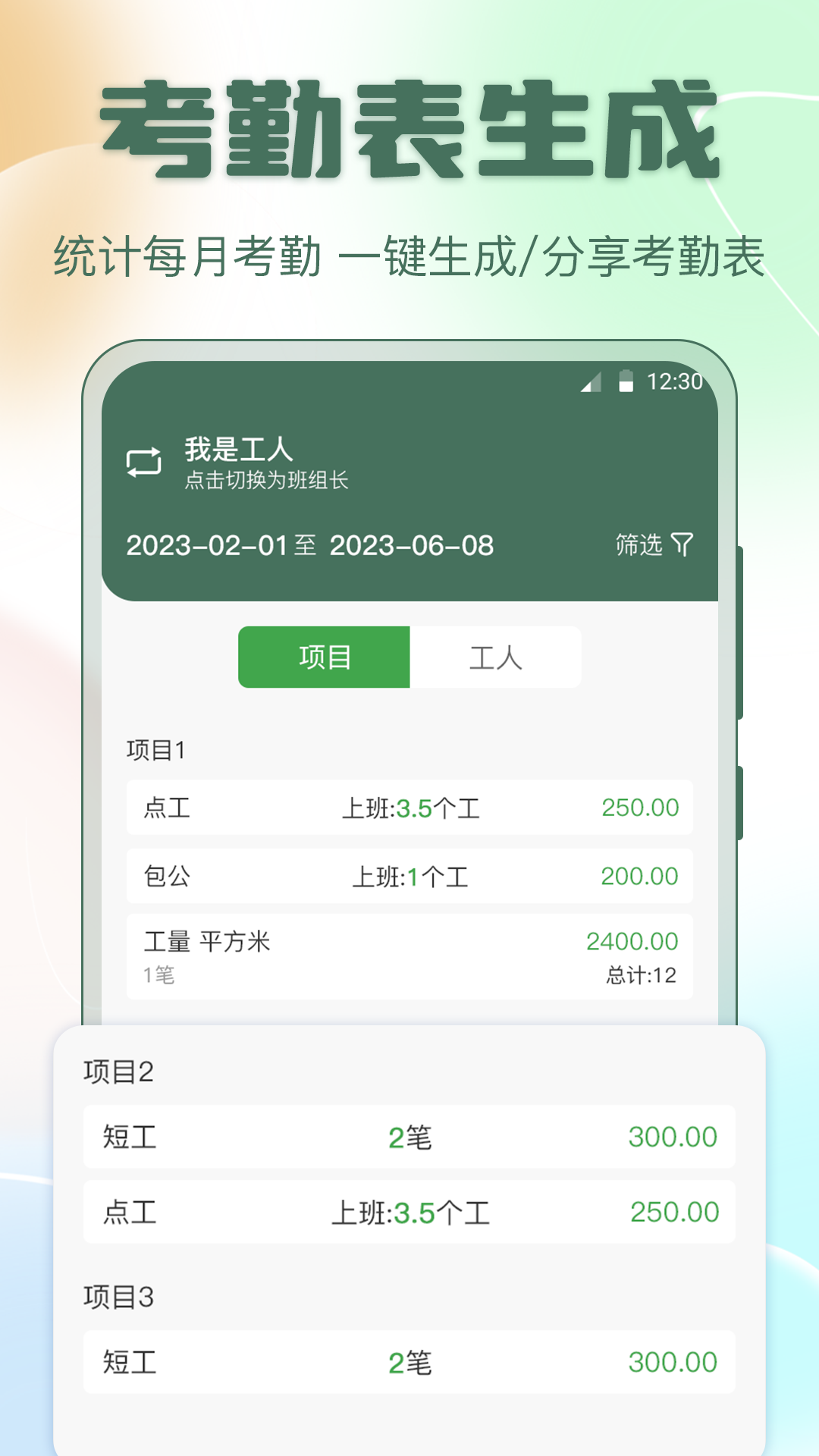This screenshot has width=819, height=1456.
Task: Tap the 2400.00 green amount value
Action: coord(632,940)
